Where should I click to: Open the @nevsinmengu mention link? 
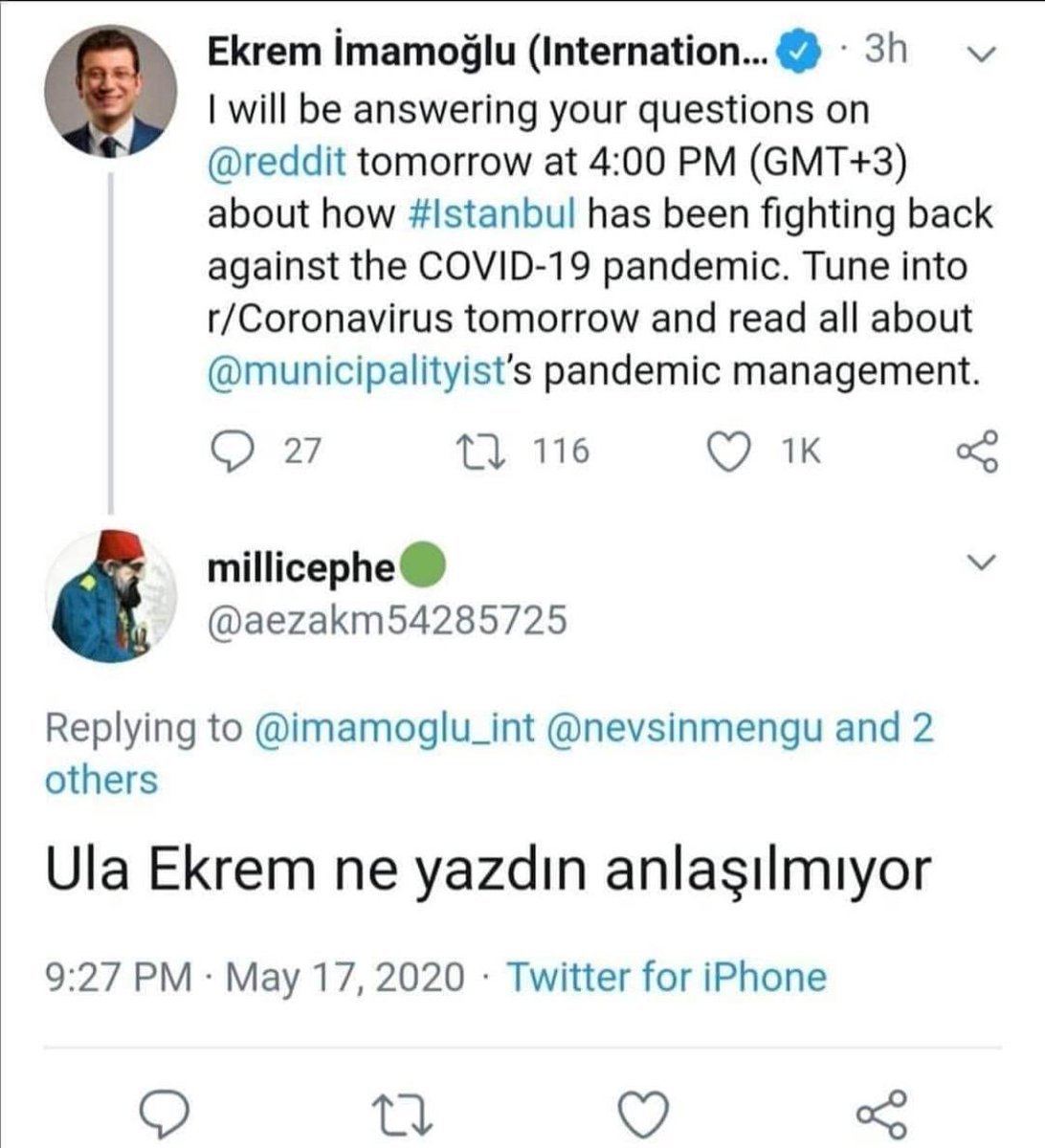[x=685, y=729]
